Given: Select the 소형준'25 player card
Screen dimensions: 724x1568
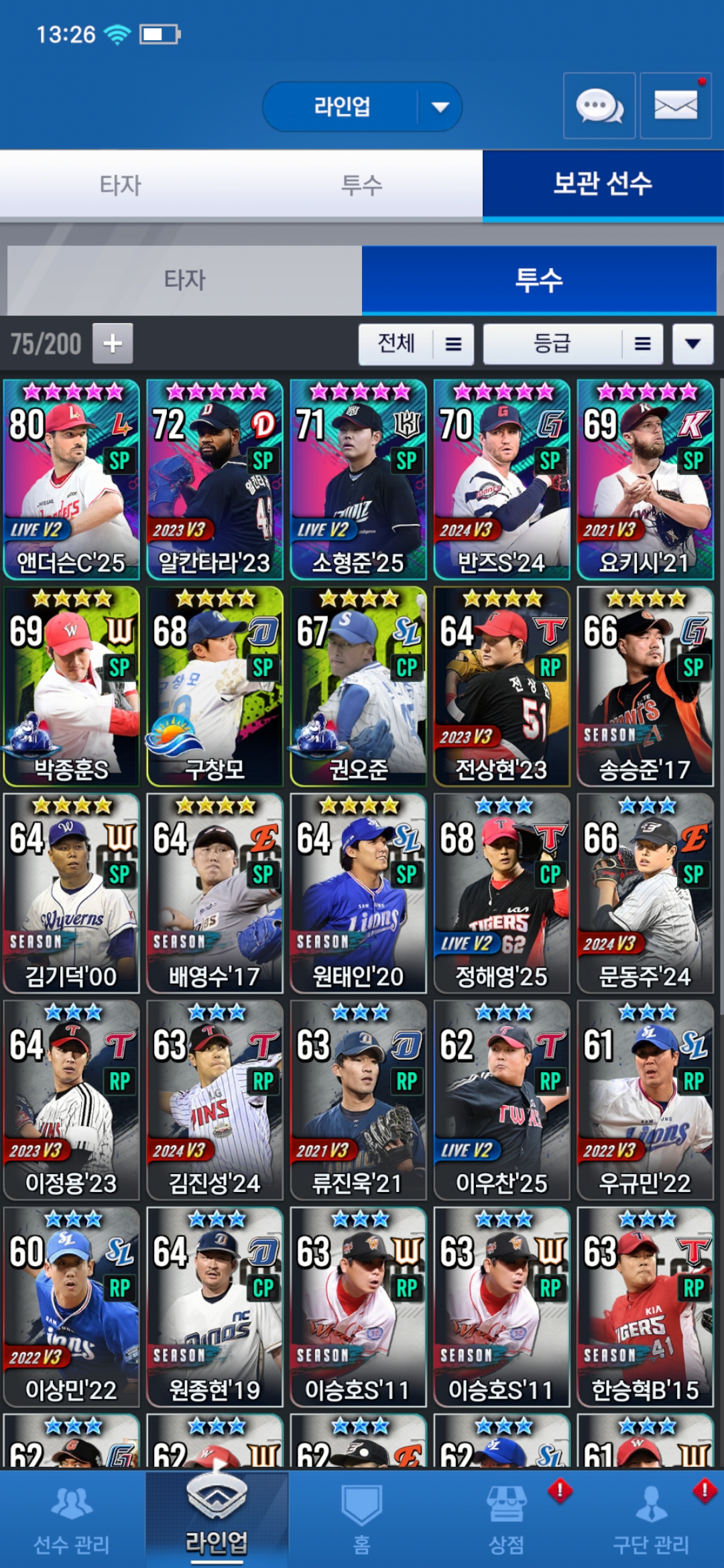Looking at the screenshot, I should click(x=358, y=480).
